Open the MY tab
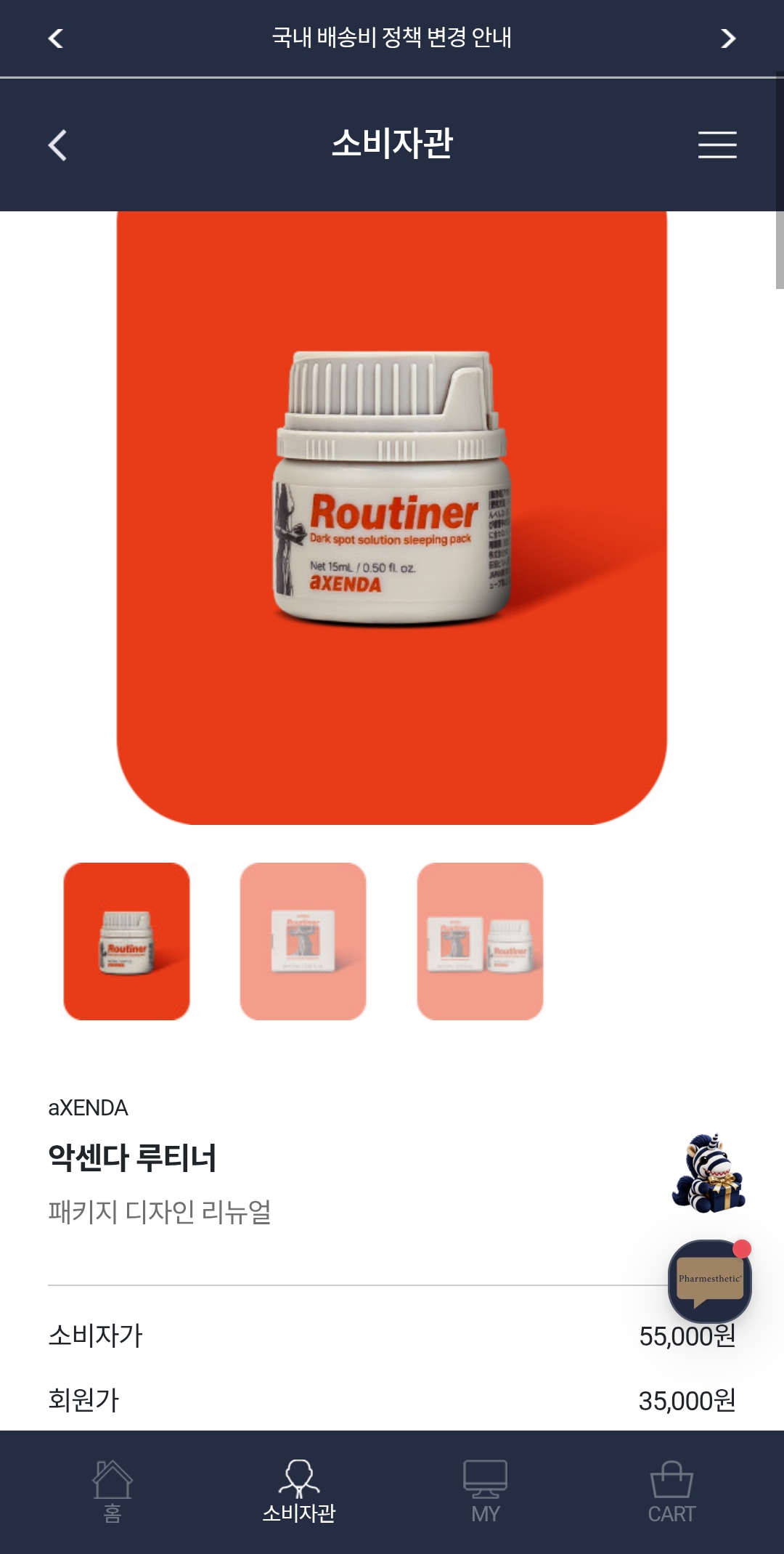This screenshot has height=1554, width=784. click(485, 1492)
